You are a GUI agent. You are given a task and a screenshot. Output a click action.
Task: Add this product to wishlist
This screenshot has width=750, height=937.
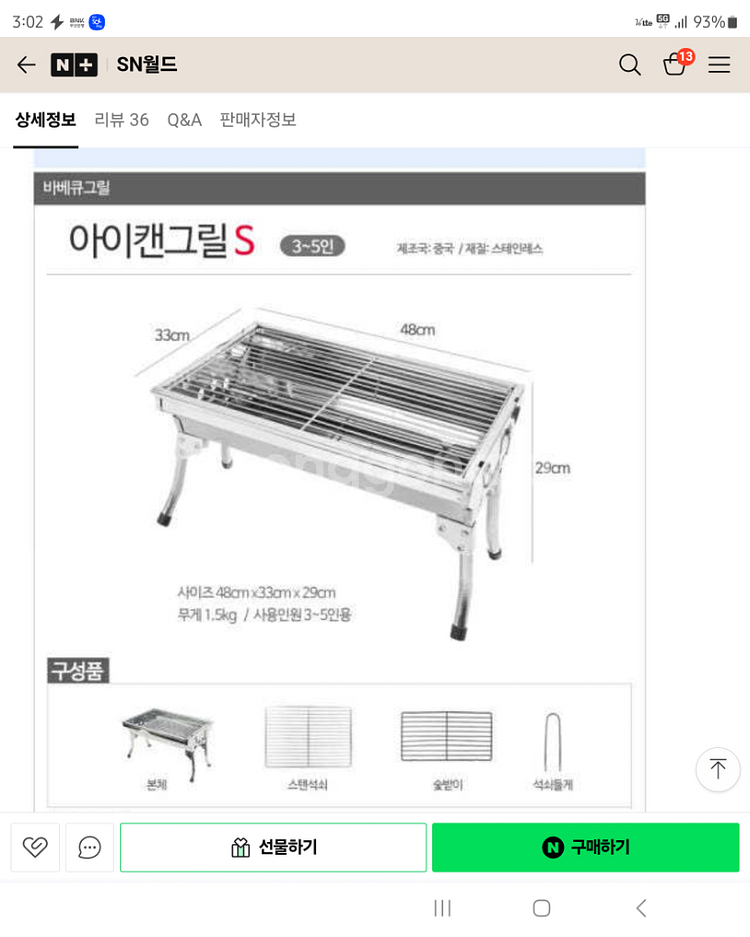[35, 847]
